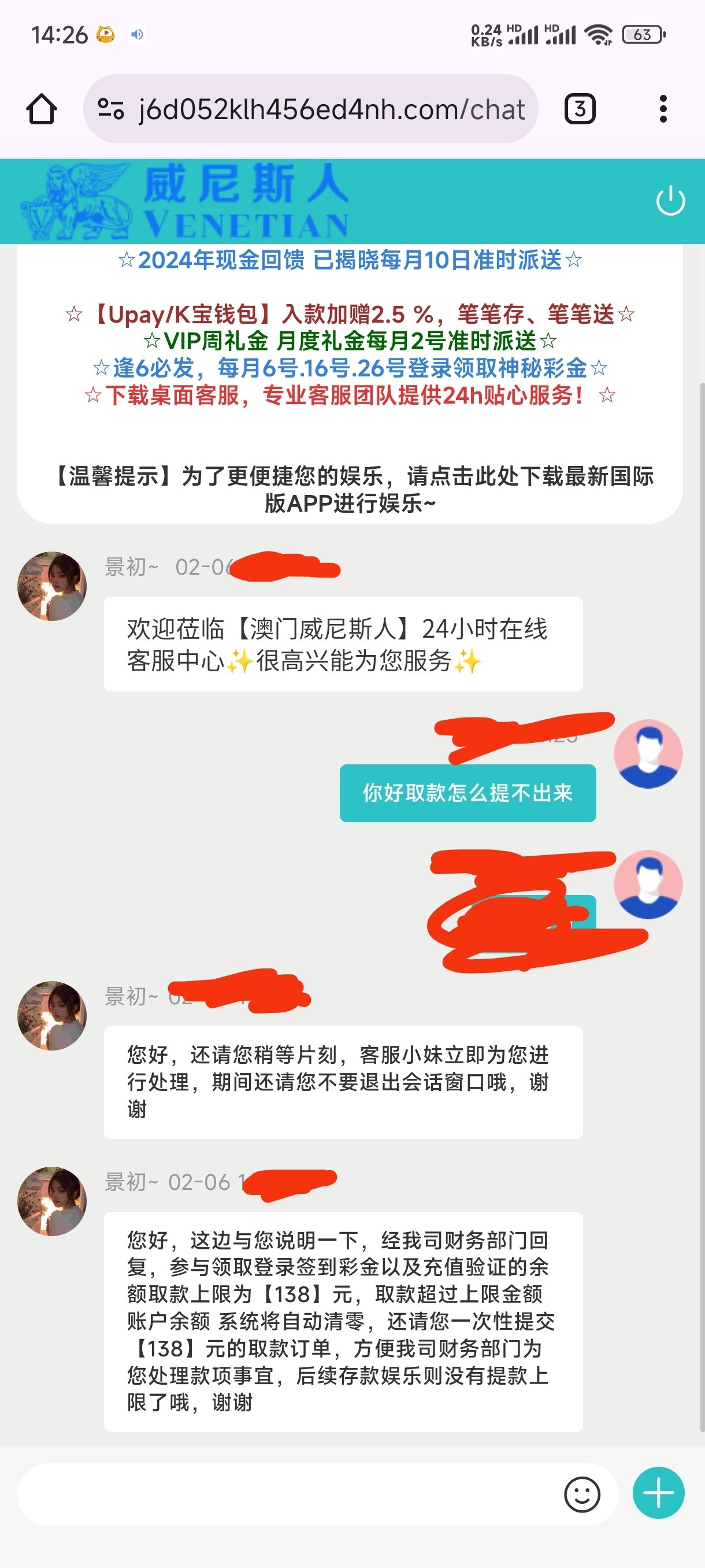Open the site info icon in address bar

tap(111, 110)
